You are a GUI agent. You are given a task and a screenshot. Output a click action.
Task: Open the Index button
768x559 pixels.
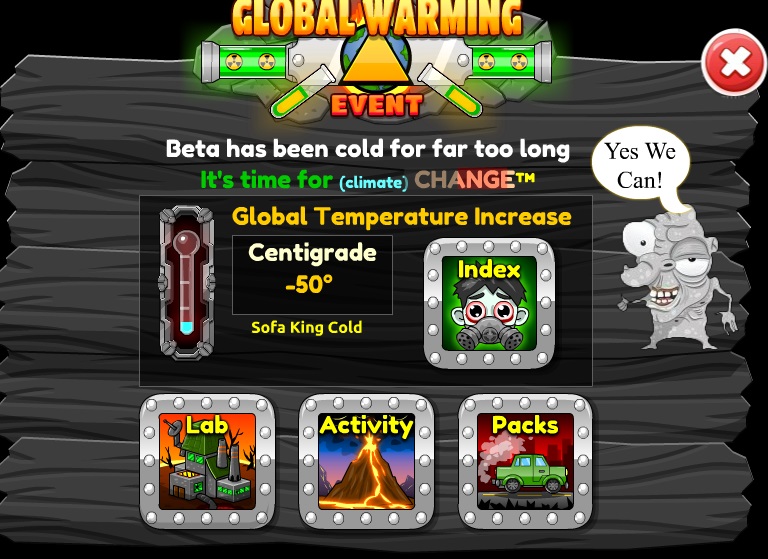[x=489, y=303]
